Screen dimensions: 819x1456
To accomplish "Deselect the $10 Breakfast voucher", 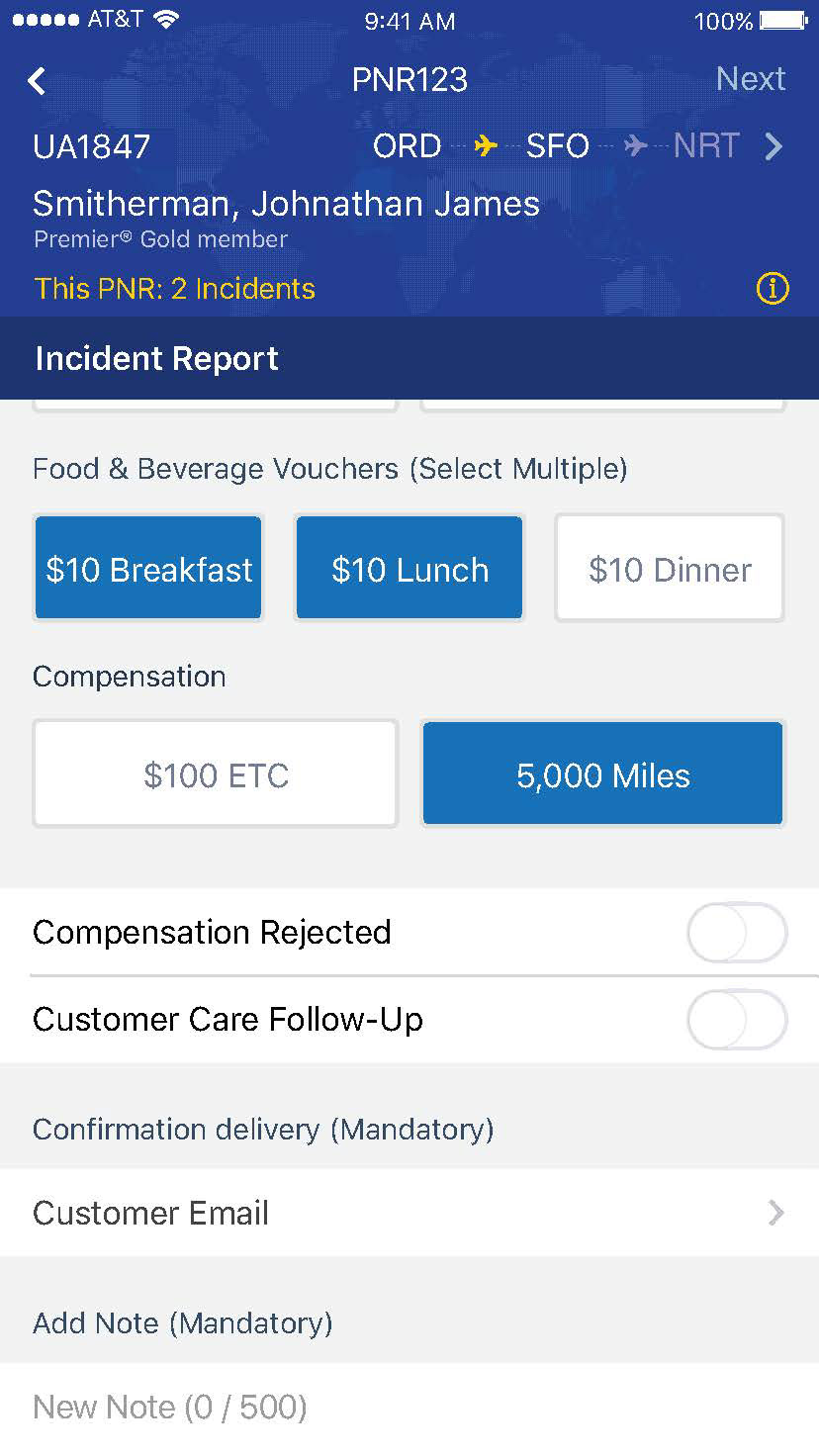I will point(148,569).
